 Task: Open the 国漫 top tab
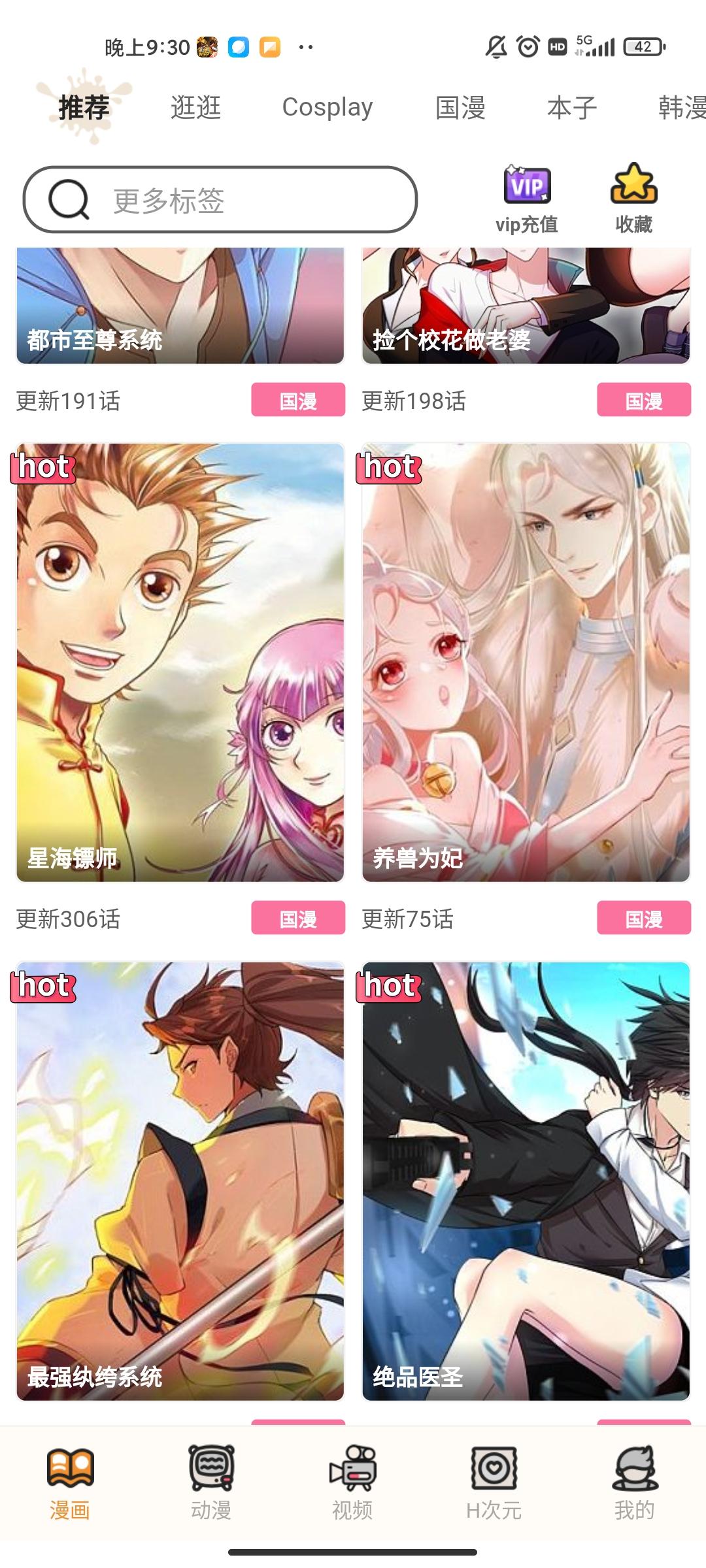[x=460, y=107]
